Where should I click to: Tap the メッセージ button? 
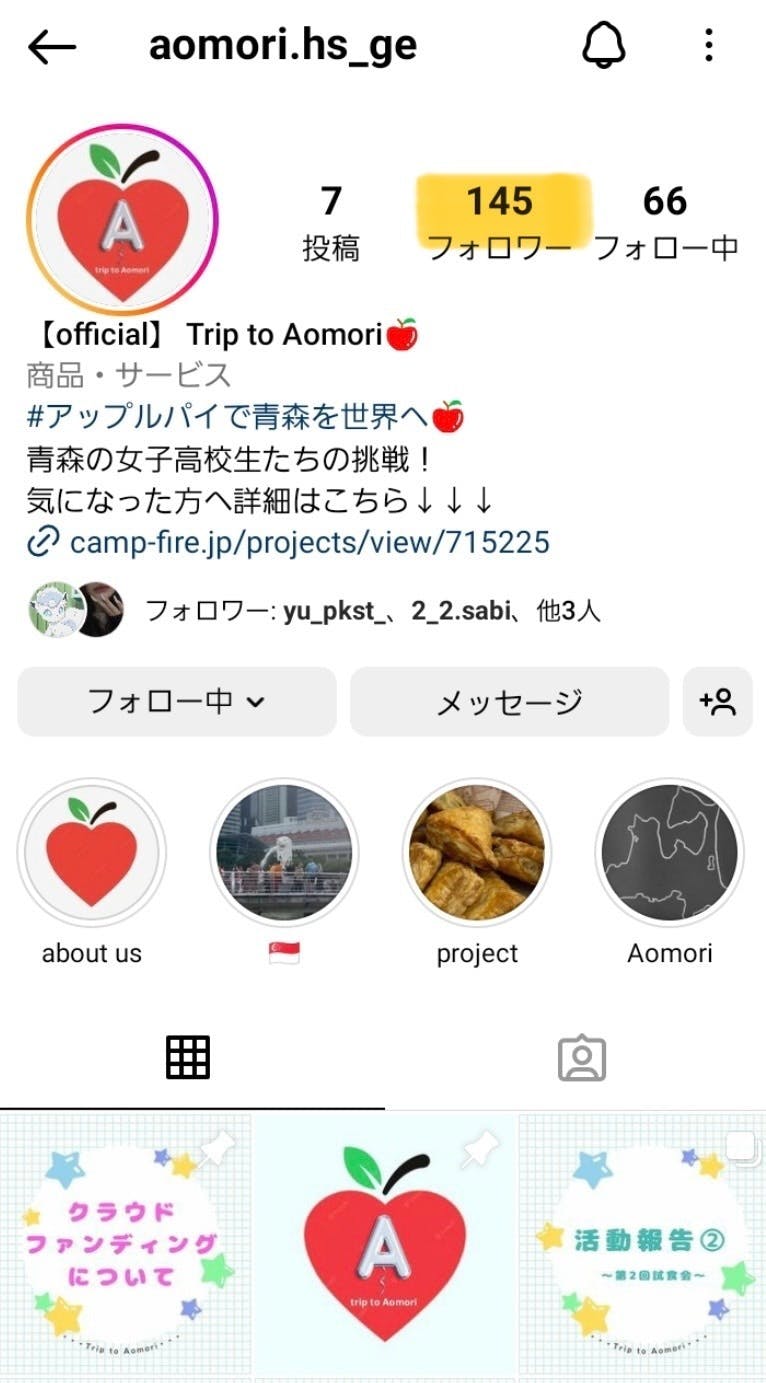click(509, 702)
